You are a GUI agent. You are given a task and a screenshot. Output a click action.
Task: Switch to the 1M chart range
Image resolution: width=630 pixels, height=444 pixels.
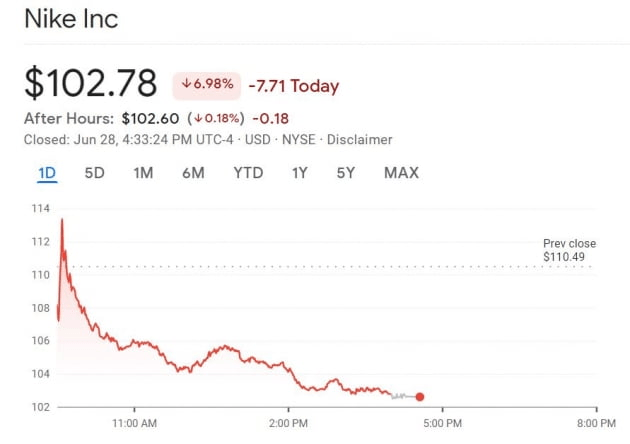[143, 173]
